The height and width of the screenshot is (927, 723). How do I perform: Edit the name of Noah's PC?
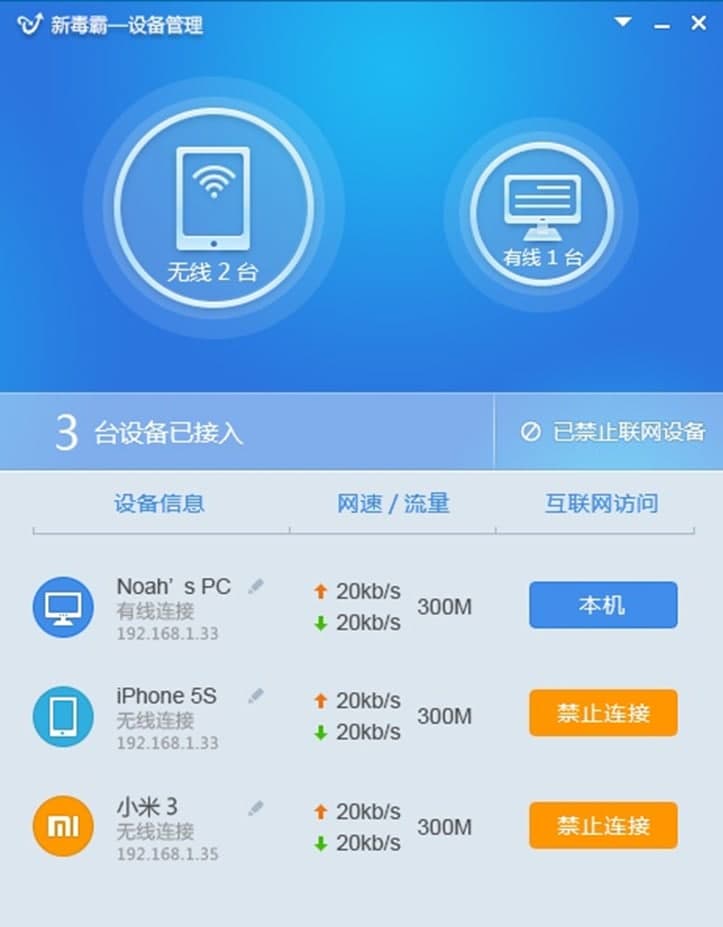coord(257,586)
